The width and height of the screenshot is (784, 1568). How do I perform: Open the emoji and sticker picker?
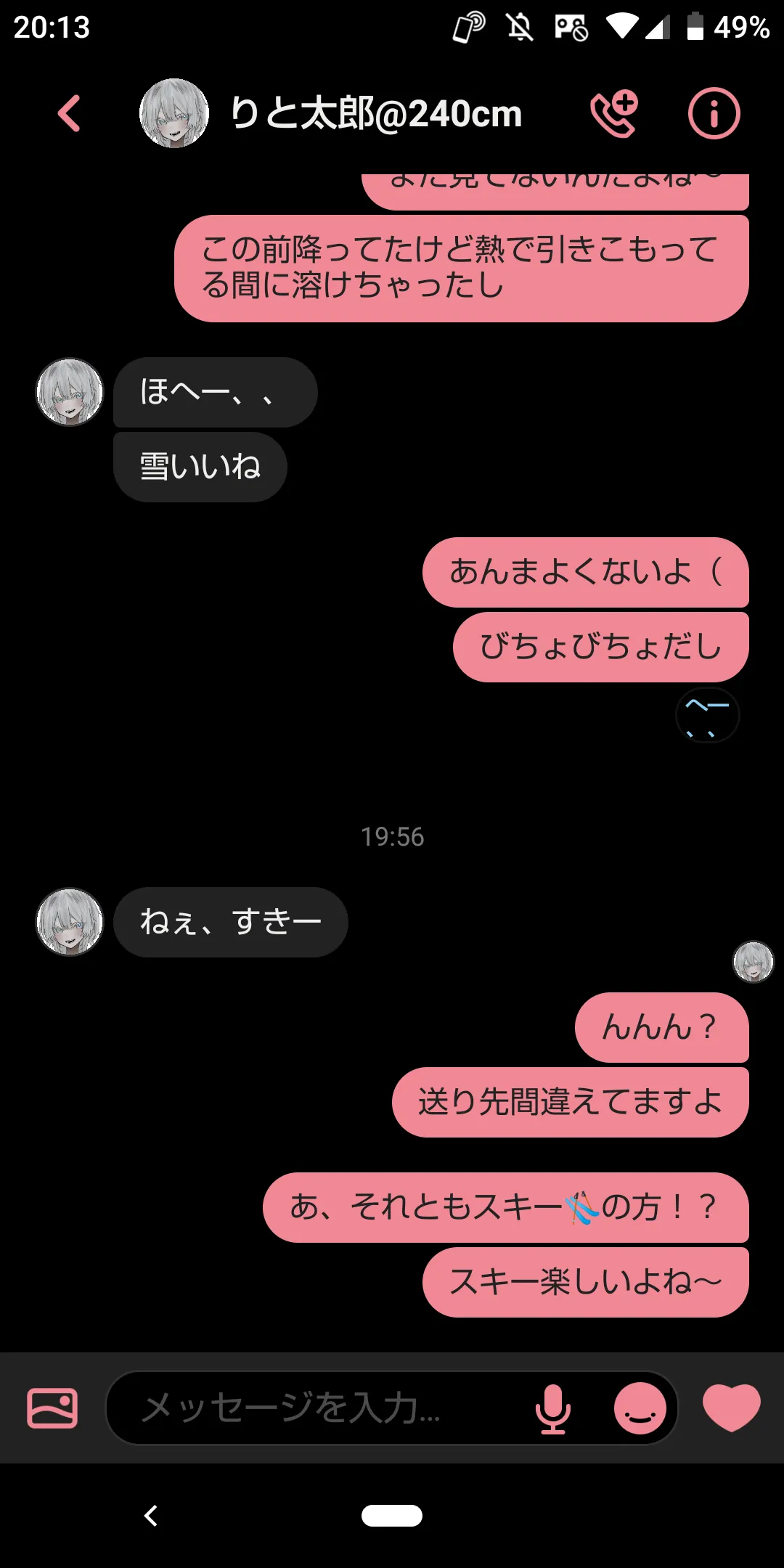coord(640,1408)
